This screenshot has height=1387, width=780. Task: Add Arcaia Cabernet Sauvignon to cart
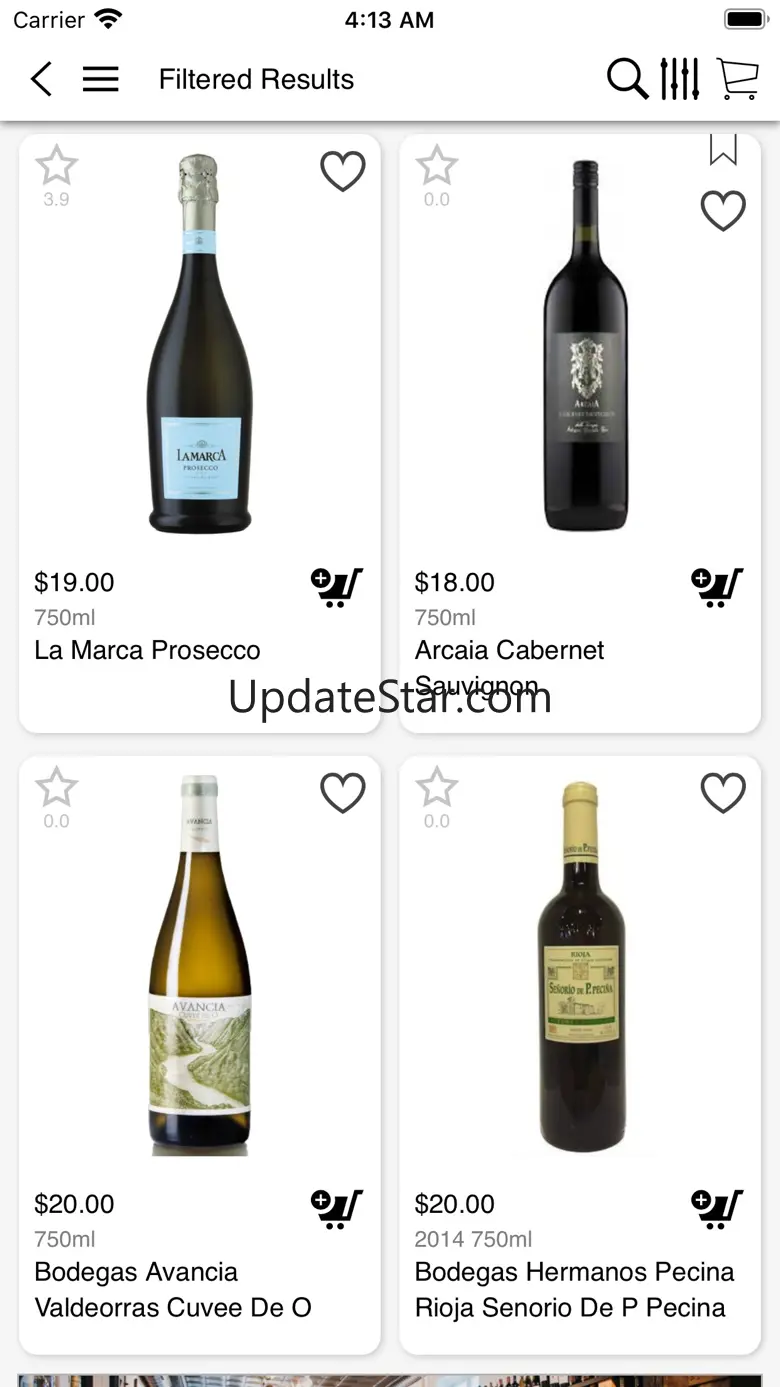717,587
